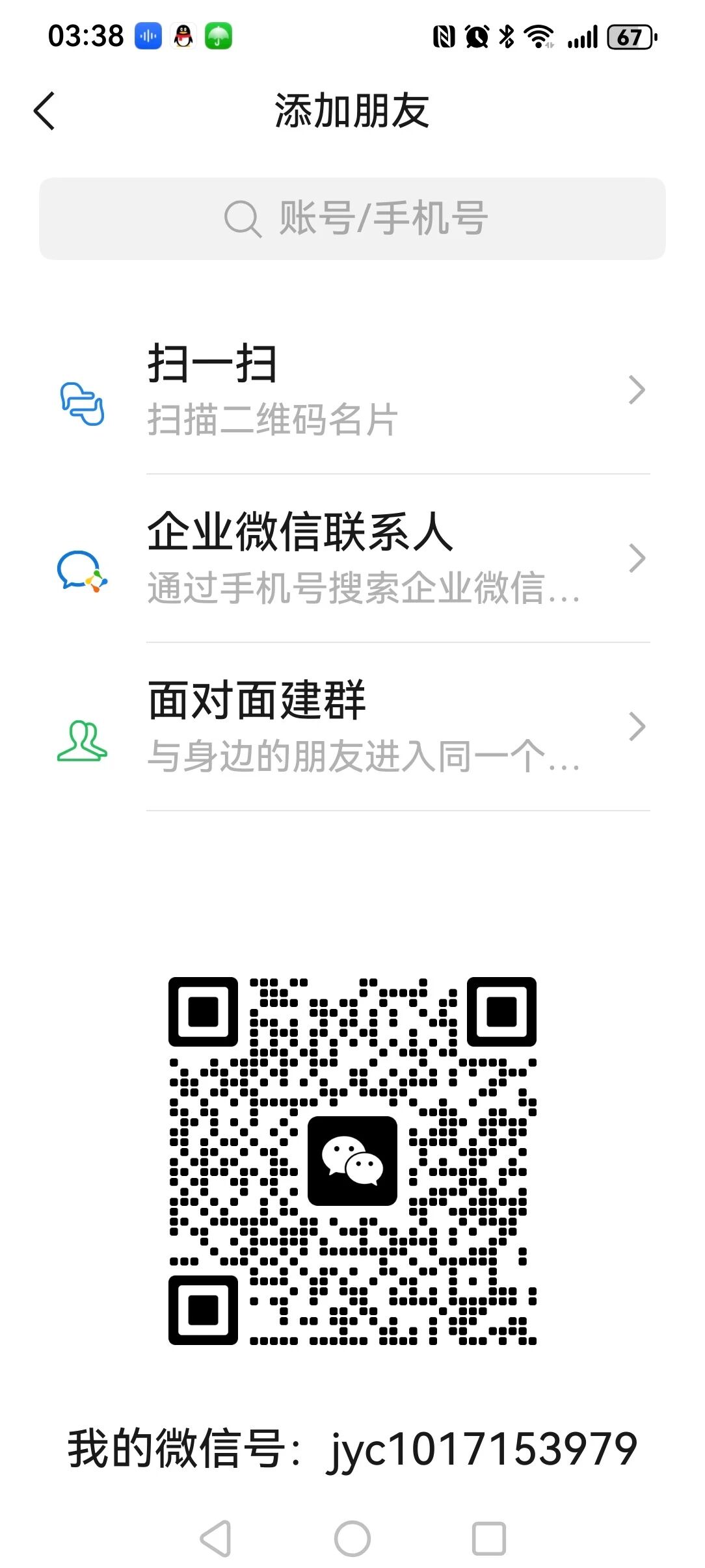
Task: Tap the 账号/手机号 search field
Action: click(x=352, y=218)
